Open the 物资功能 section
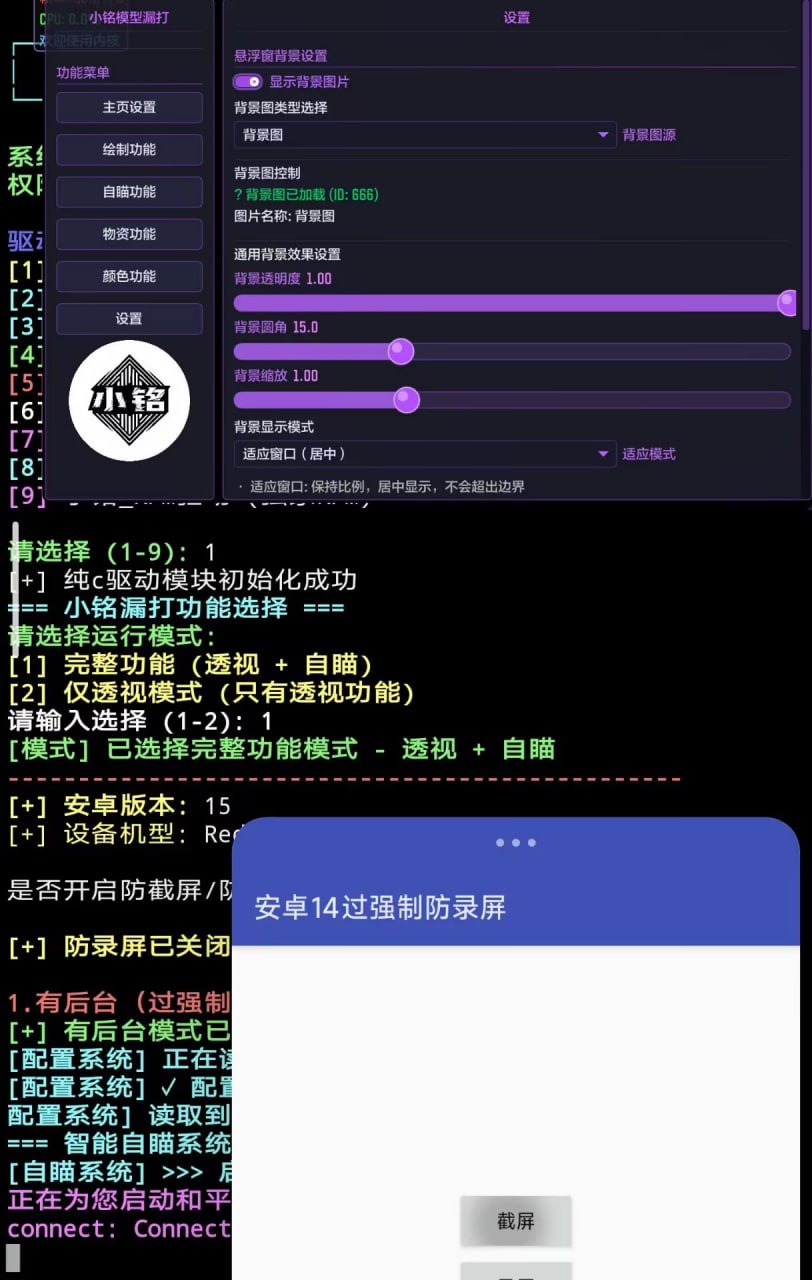 tap(129, 234)
